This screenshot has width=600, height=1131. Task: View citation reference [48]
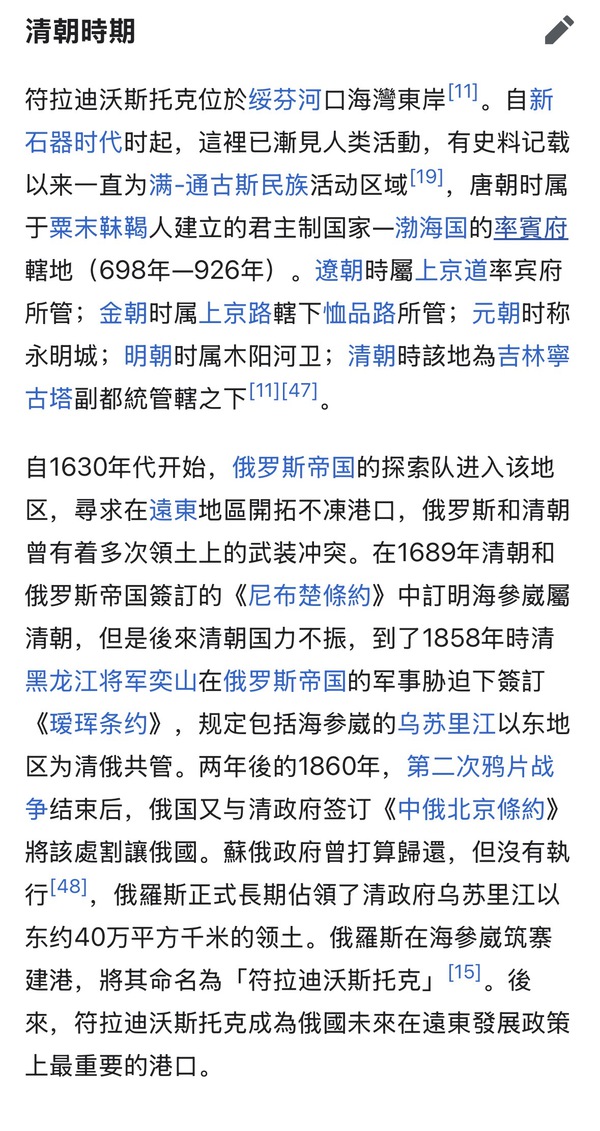tap(68, 886)
